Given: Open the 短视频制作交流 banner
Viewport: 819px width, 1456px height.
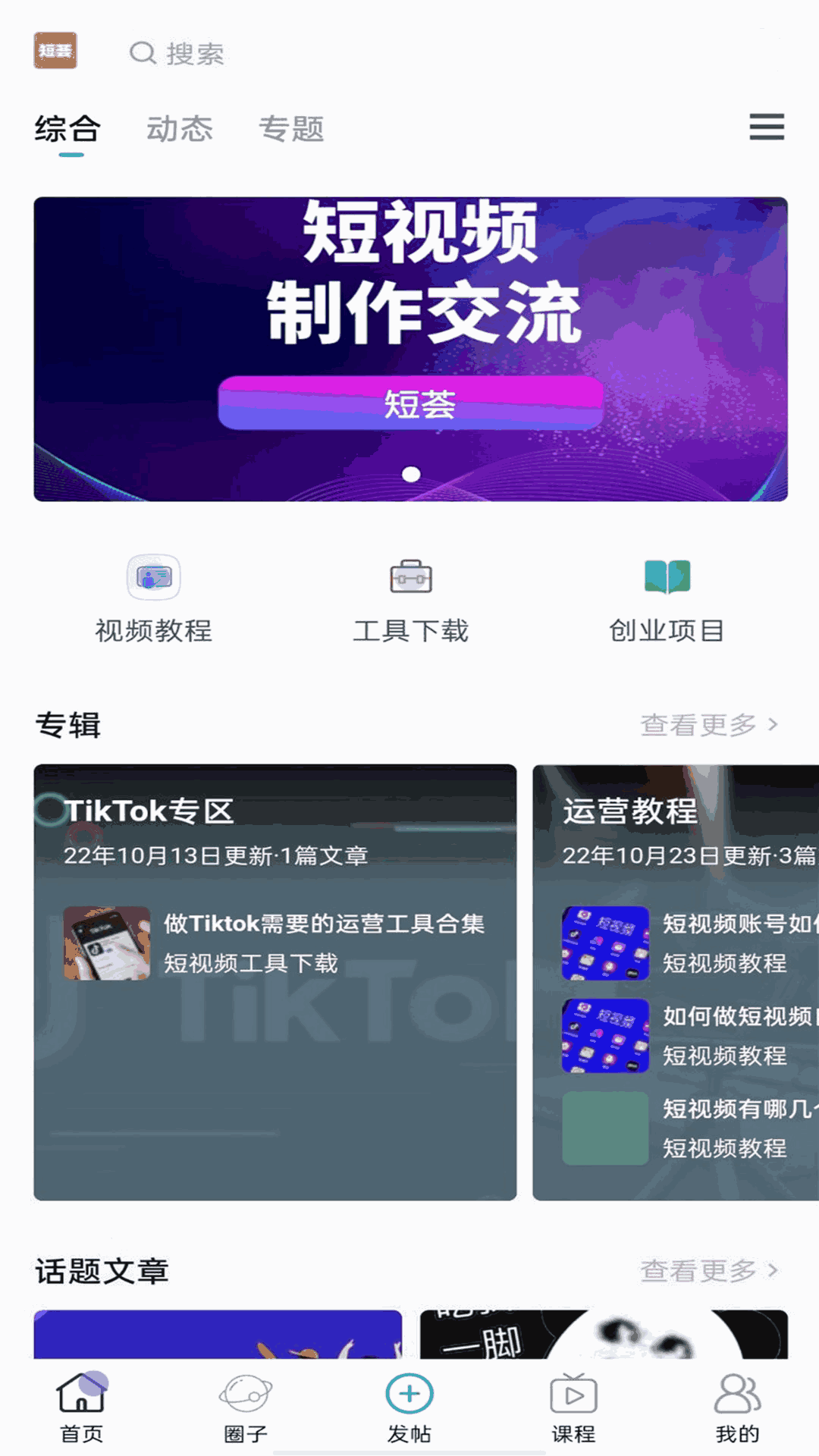Looking at the screenshot, I should pyautogui.click(x=410, y=349).
